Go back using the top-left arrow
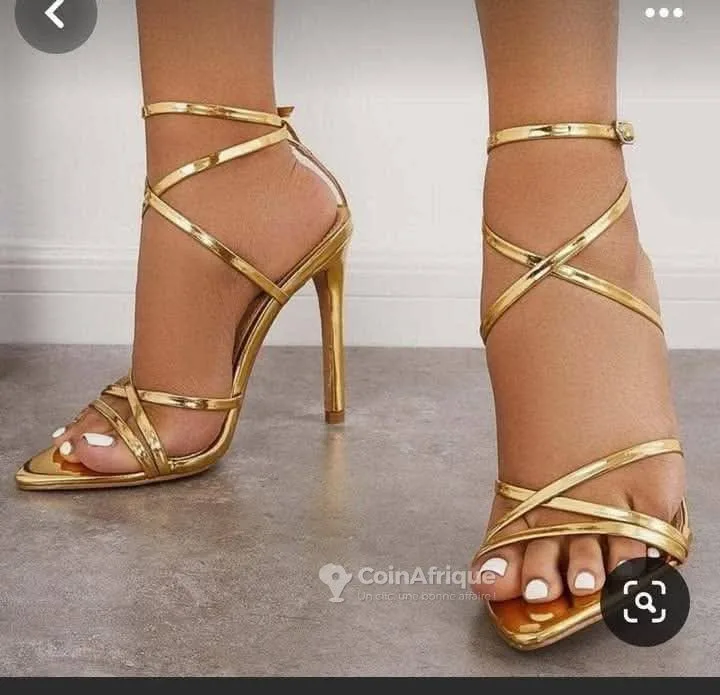 coord(55,14)
